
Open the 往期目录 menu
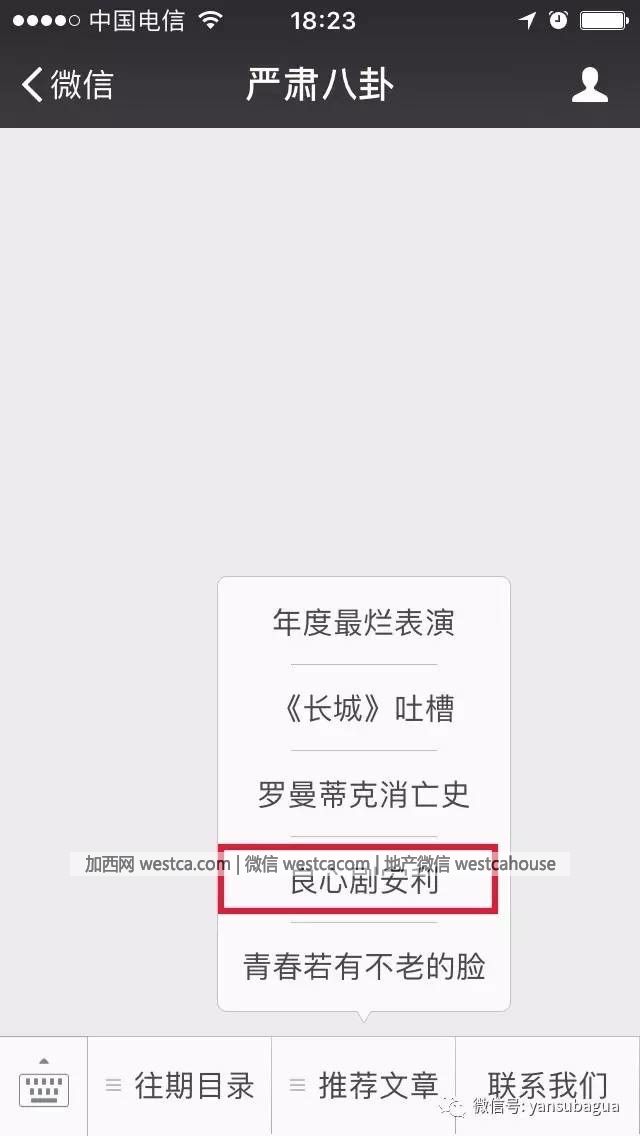pyautogui.click(x=180, y=1086)
